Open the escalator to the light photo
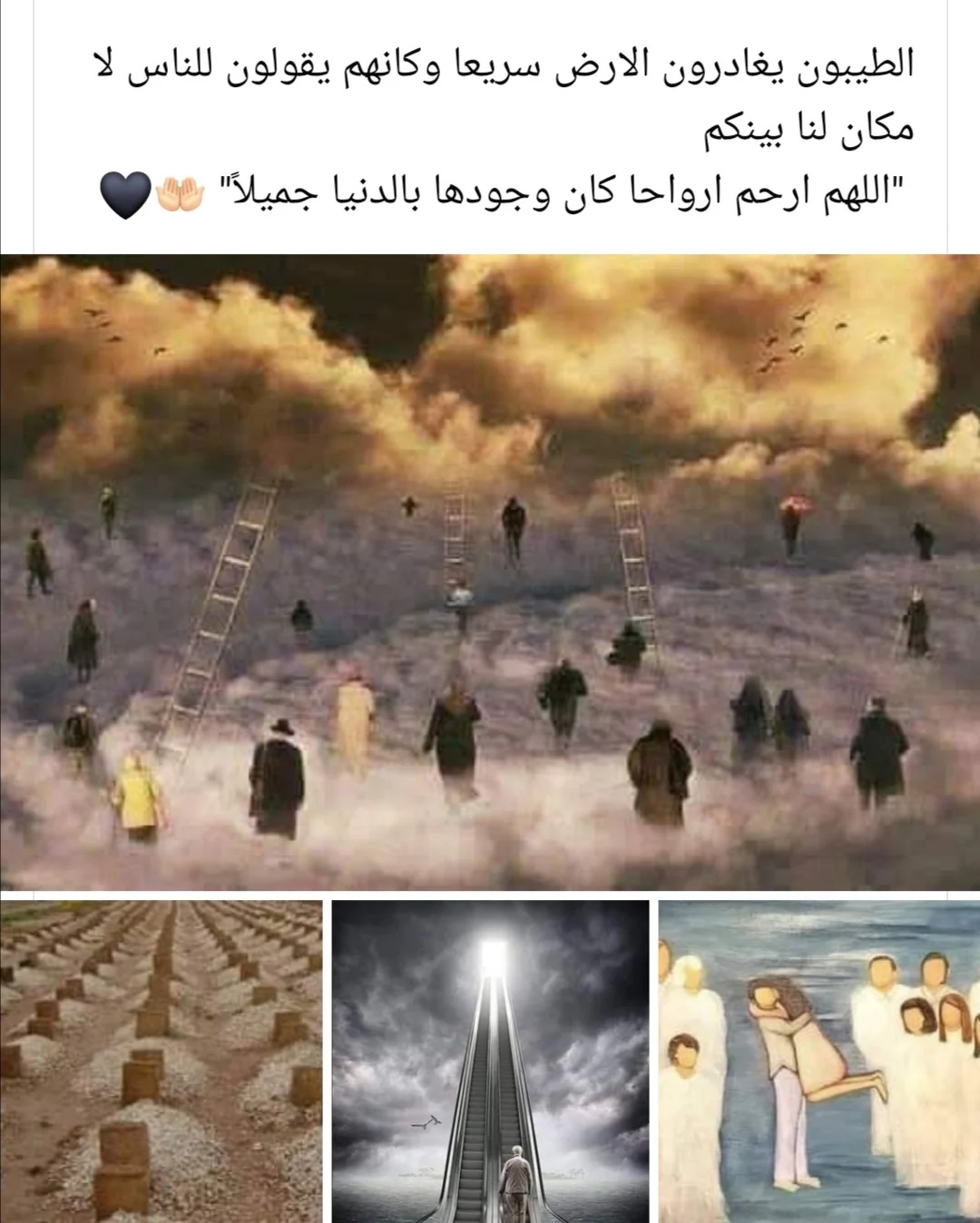 pos(491,1061)
